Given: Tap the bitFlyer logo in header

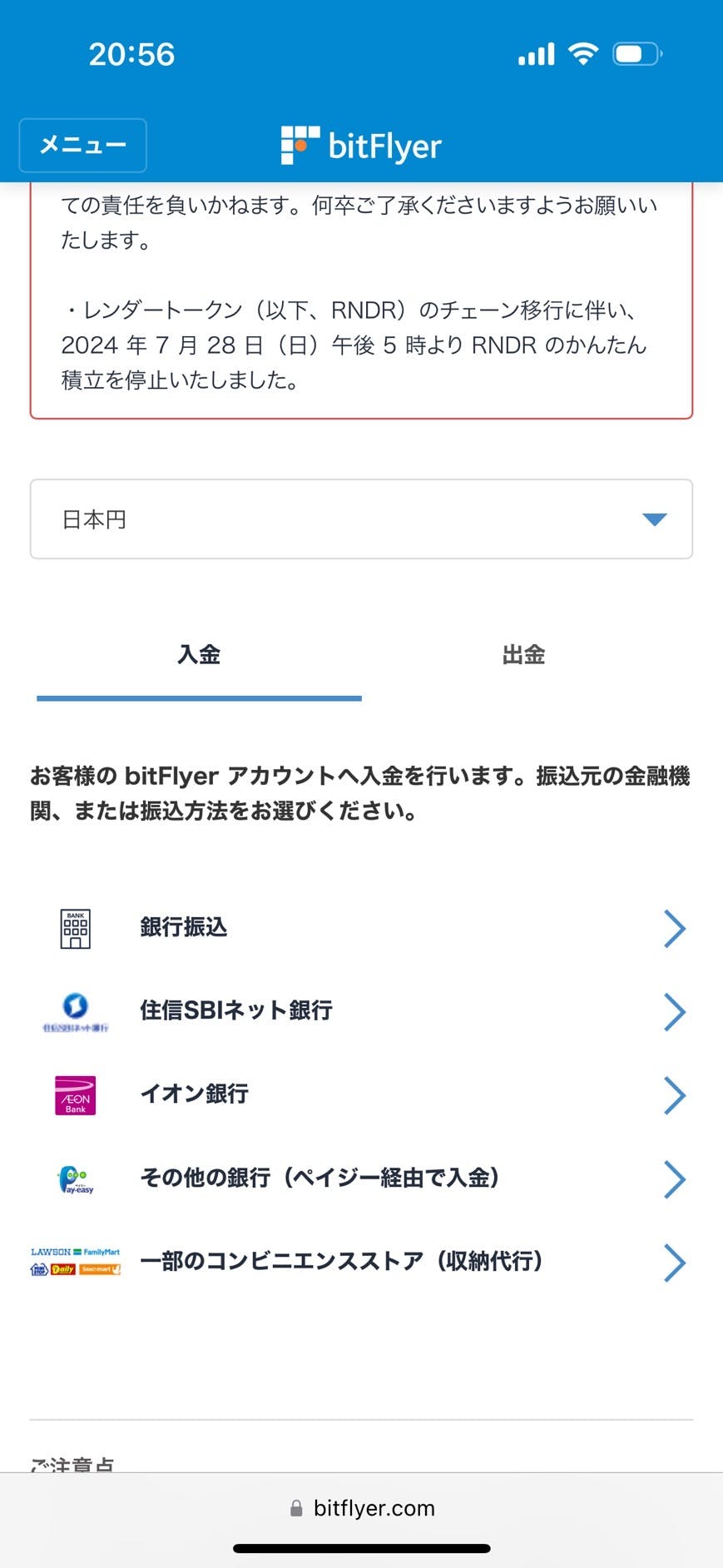Looking at the screenshot, I should pos(361,146).
